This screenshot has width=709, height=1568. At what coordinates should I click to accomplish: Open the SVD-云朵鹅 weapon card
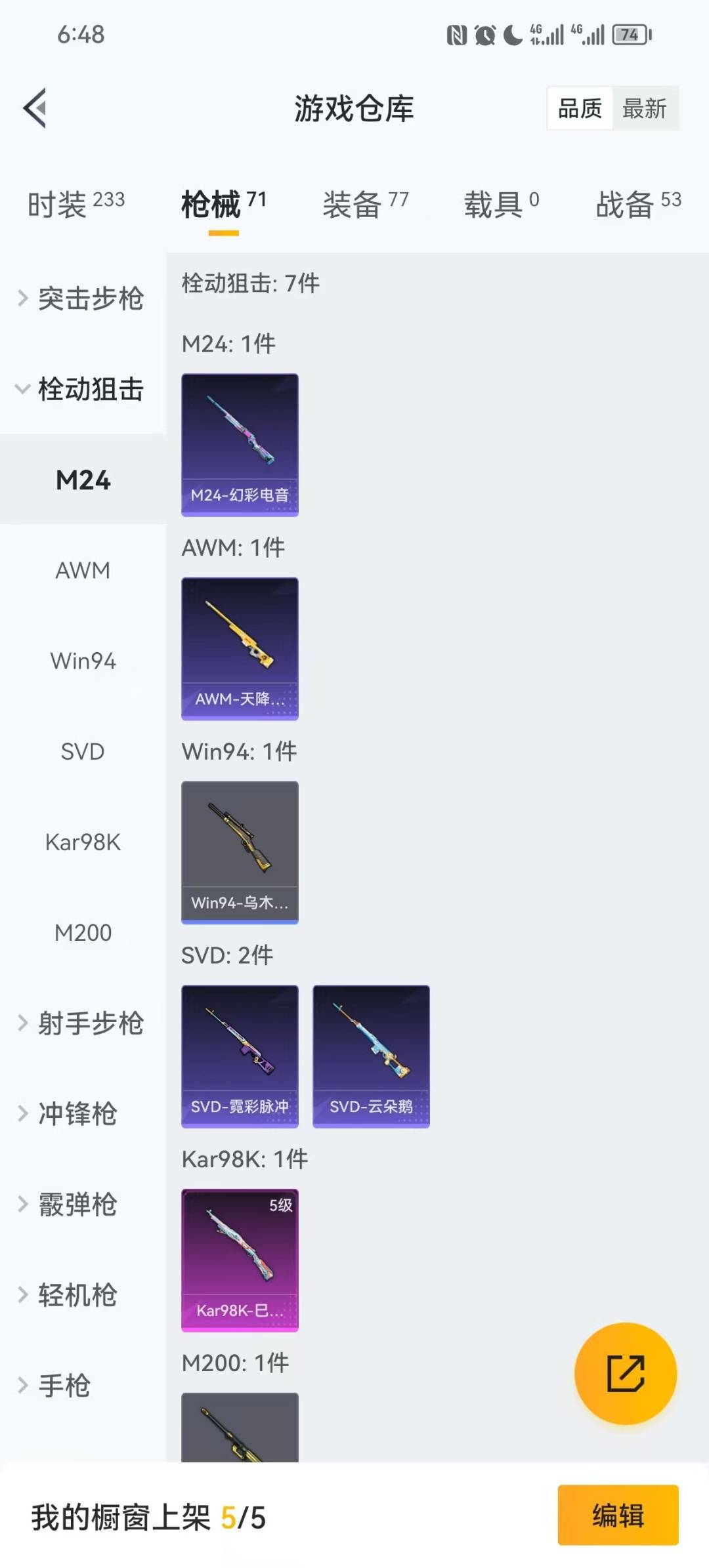click(x=371, y=1055)
